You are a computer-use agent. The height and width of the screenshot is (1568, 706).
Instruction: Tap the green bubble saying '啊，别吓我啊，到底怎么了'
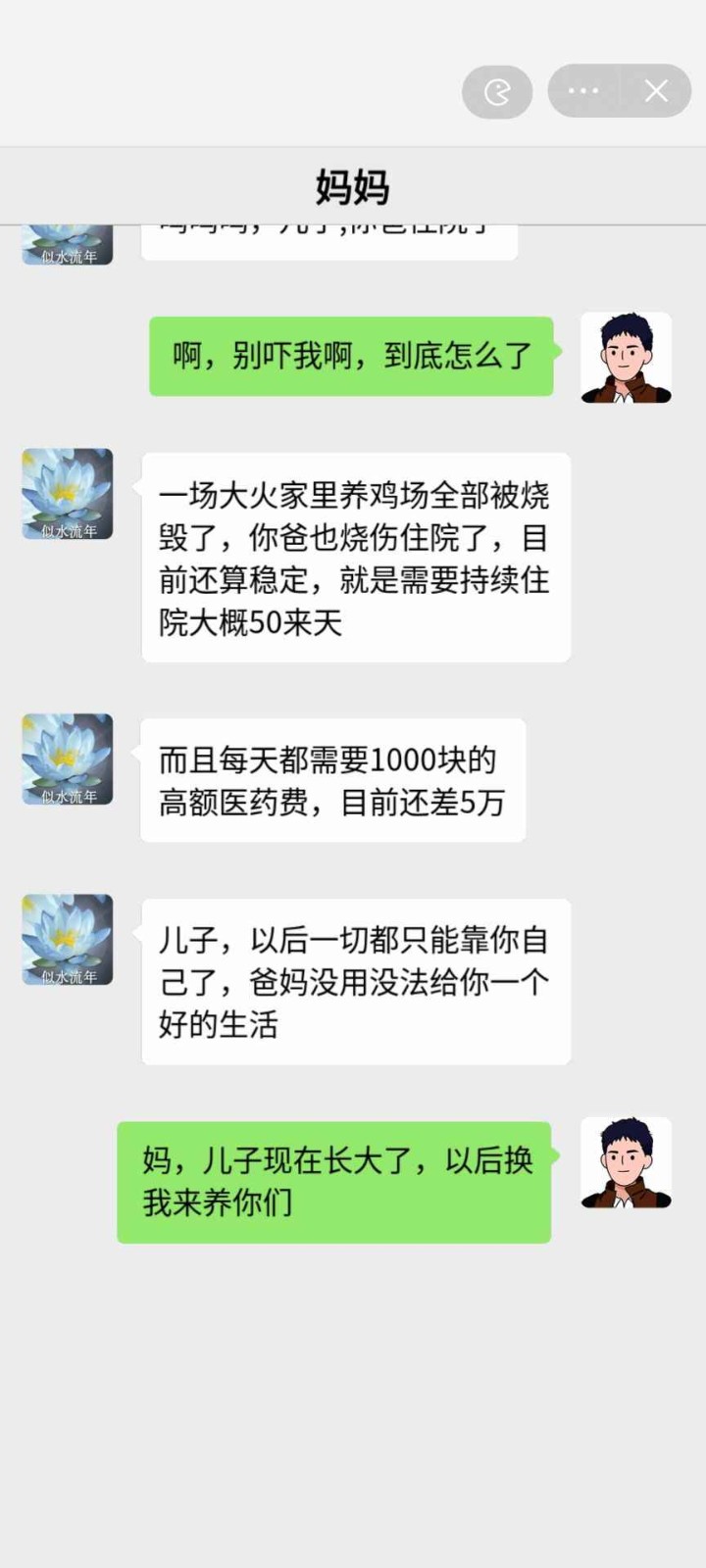tap(350, 358)
